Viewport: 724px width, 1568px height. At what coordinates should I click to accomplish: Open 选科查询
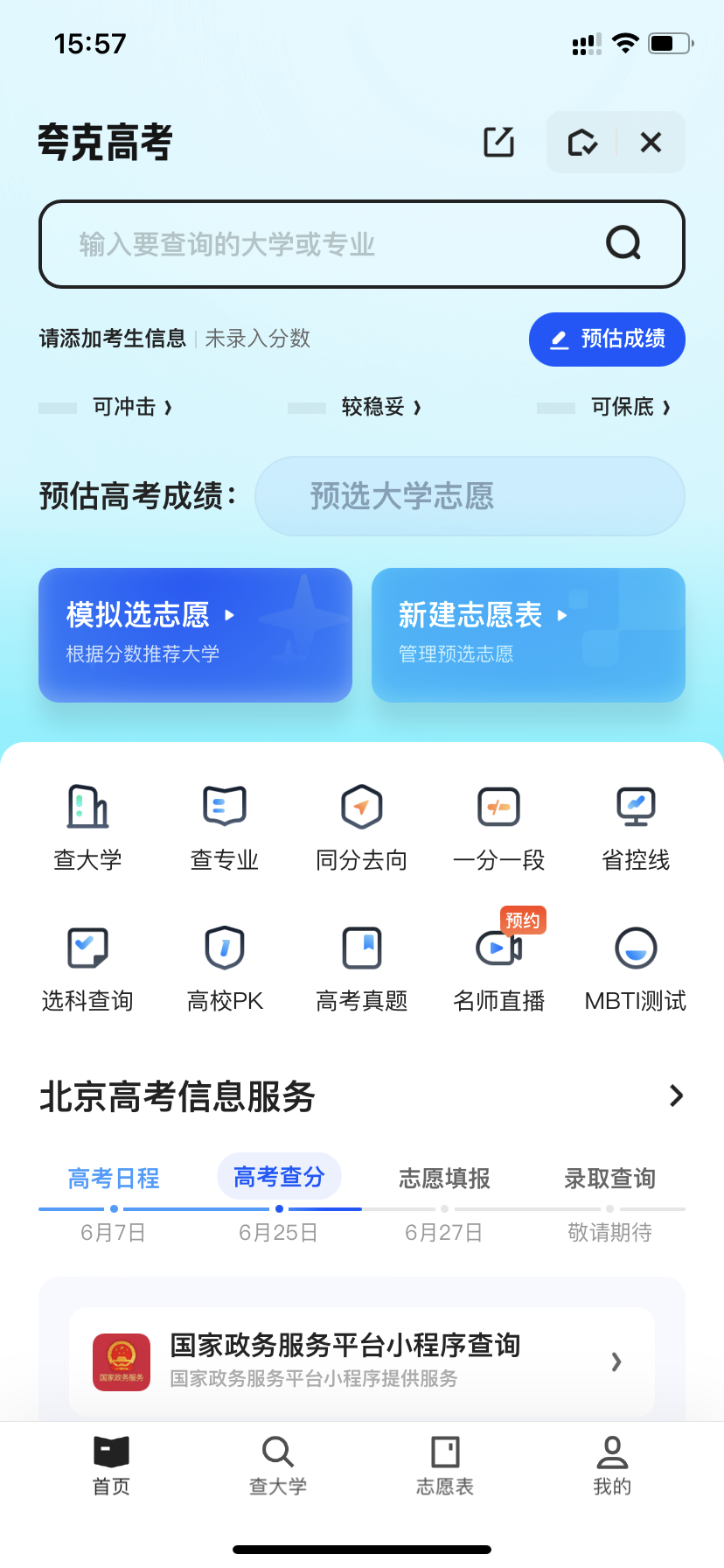click(87, 969)
